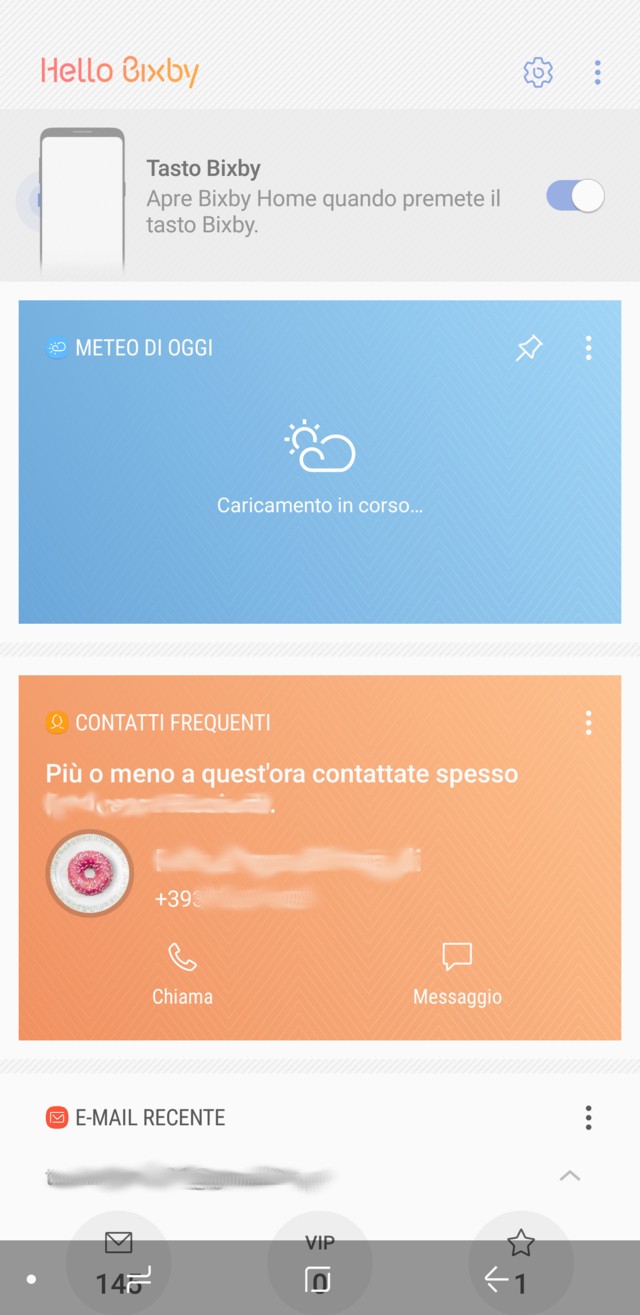Open Contatti frequenti card options

[588, 723]
